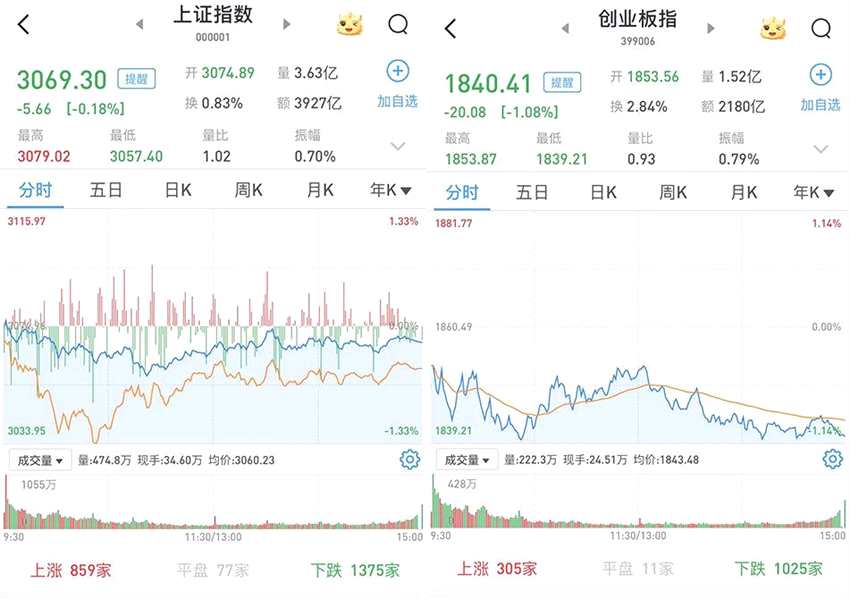Expand more quote details for 上证指数
Viewport: 850px width, 599px height.
tap(397, 146)
